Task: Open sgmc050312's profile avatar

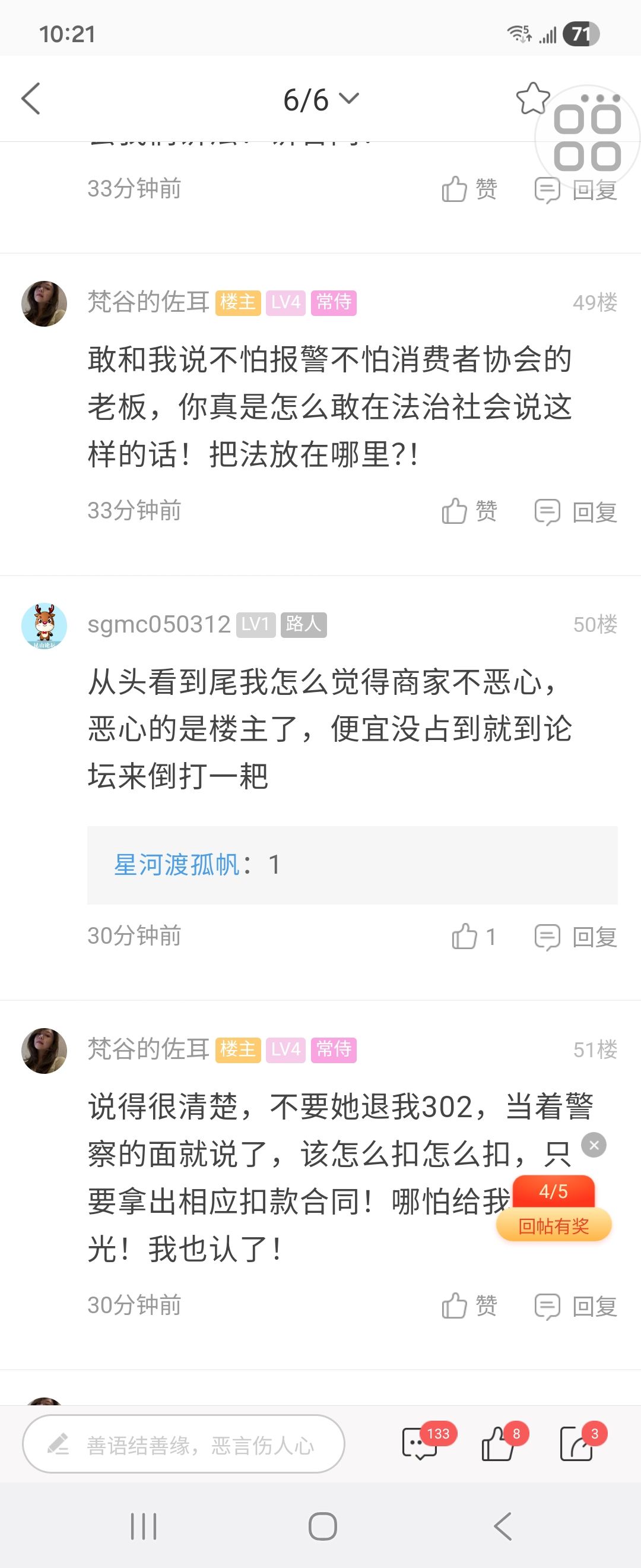Action: pos(45,625)
